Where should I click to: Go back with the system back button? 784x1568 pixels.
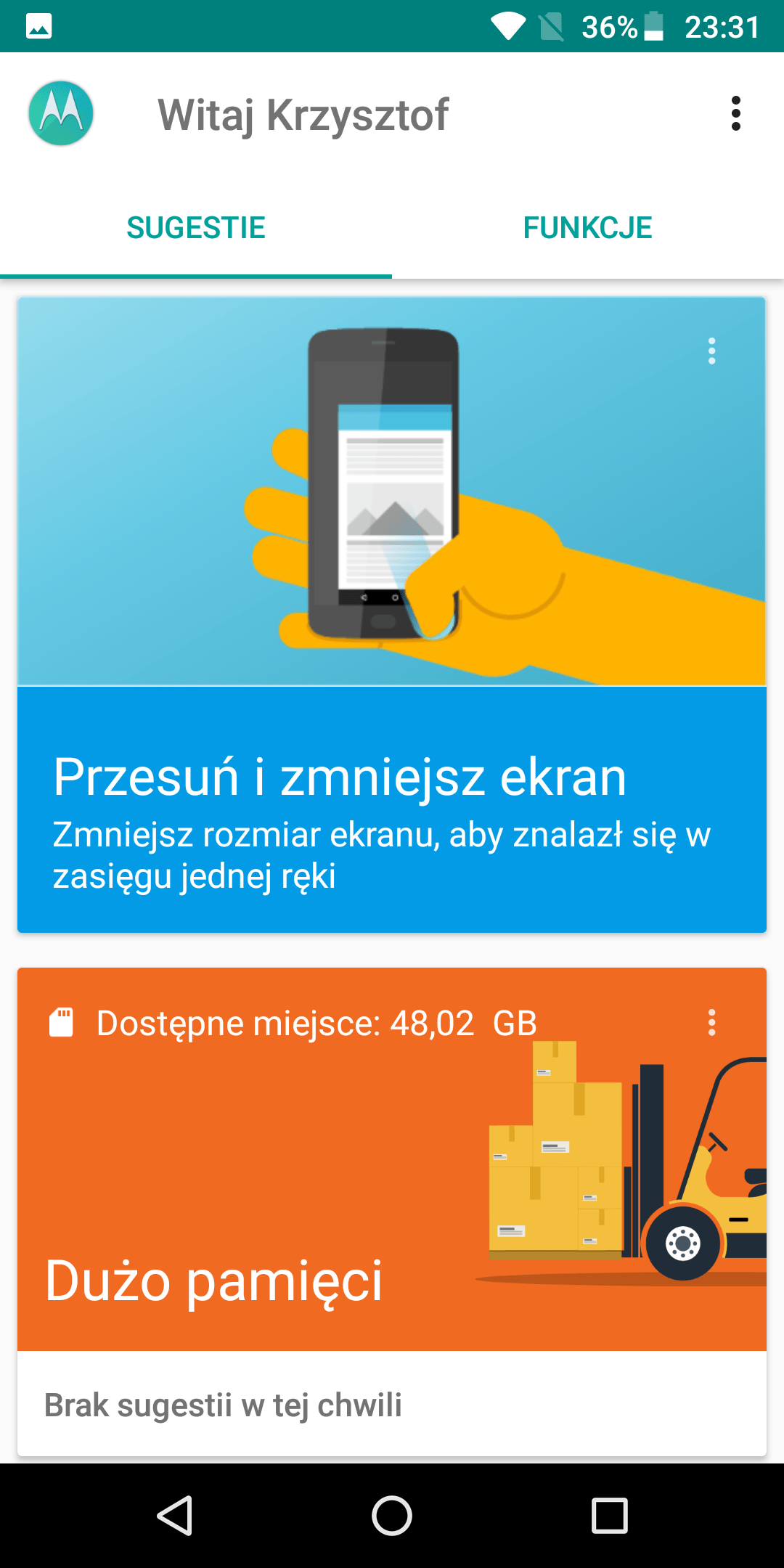click(x=174, y=1516)
